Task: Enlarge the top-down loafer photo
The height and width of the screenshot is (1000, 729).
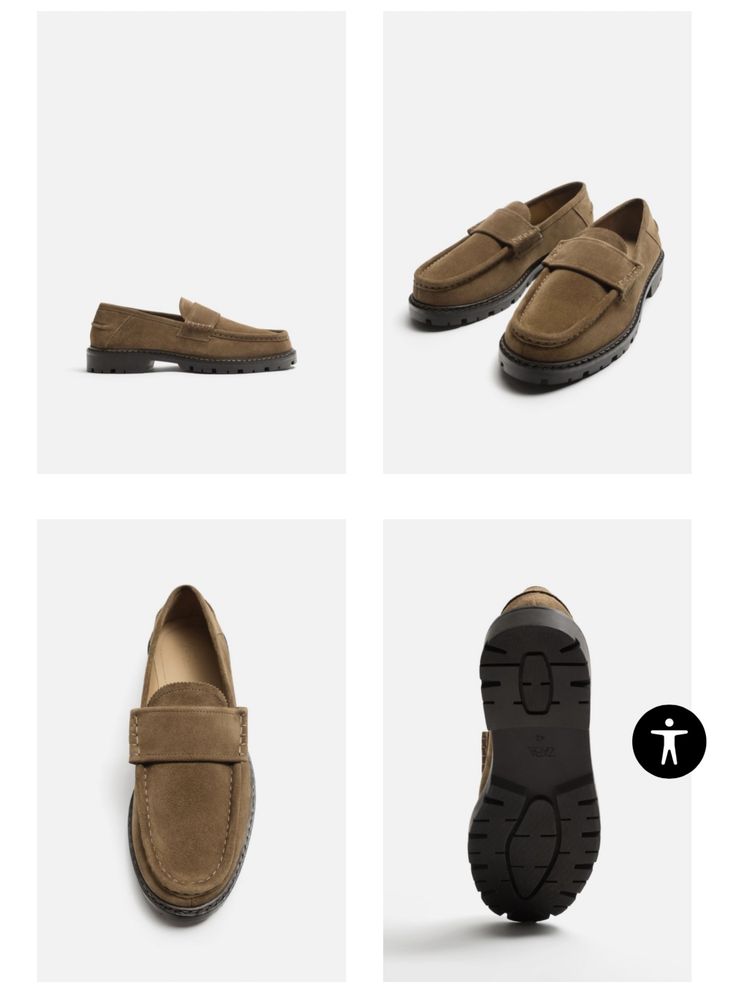Action: pyautogui.click(x=191, y=750)
